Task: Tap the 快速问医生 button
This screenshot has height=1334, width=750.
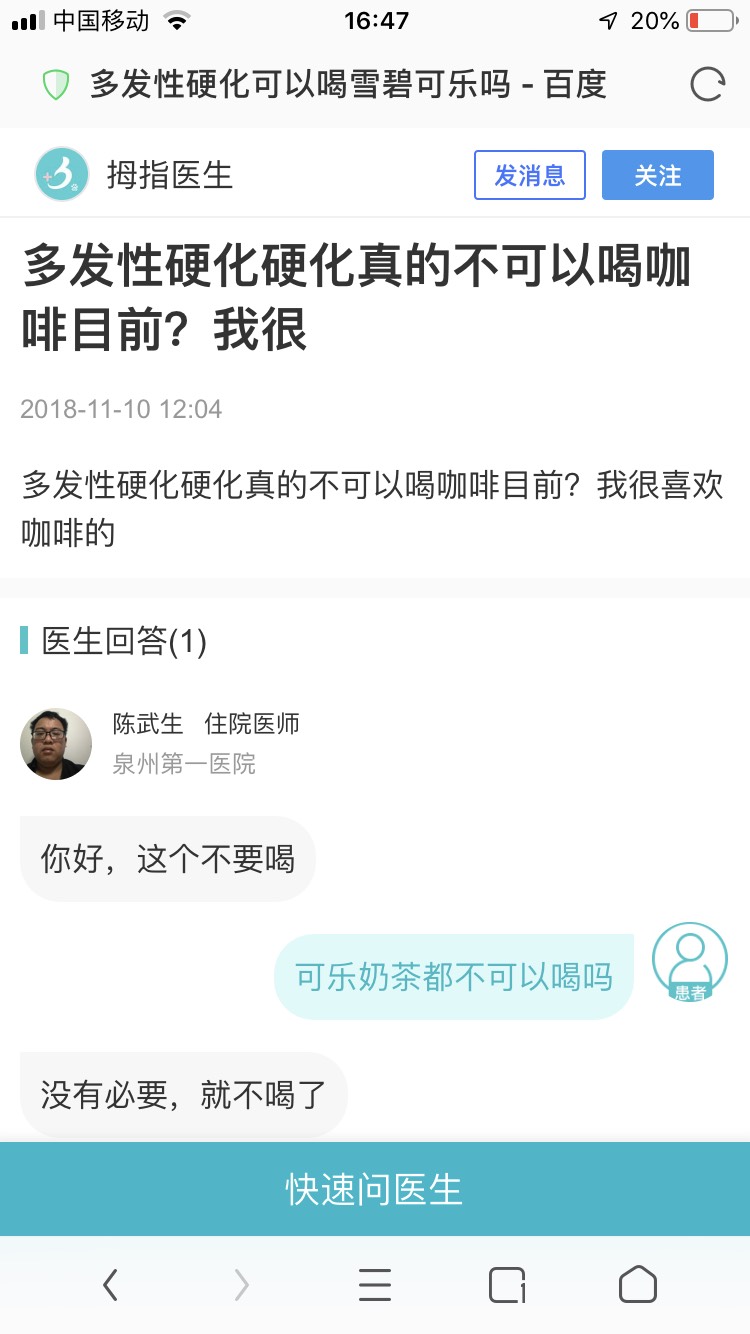Action: click(x=375, y=1189)
